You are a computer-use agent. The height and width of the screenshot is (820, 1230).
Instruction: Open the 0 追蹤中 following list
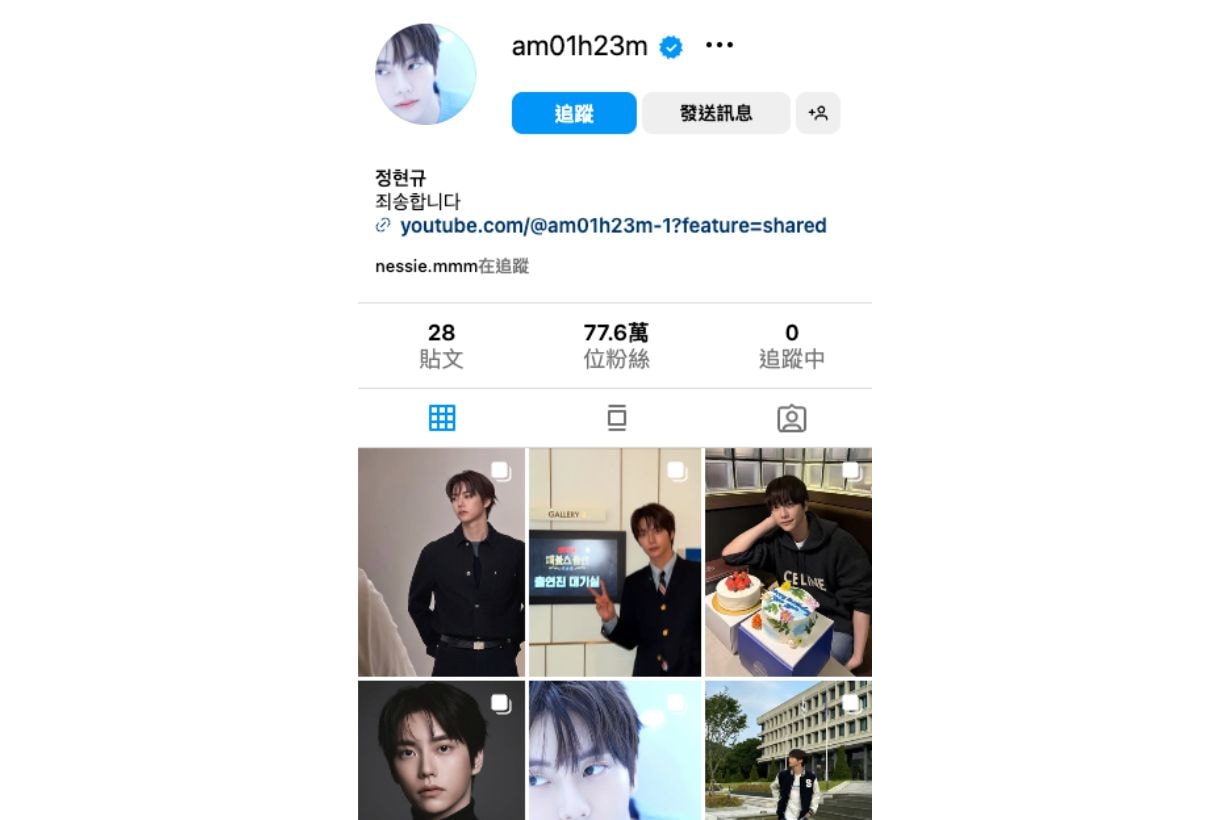[x=791, y=346]
